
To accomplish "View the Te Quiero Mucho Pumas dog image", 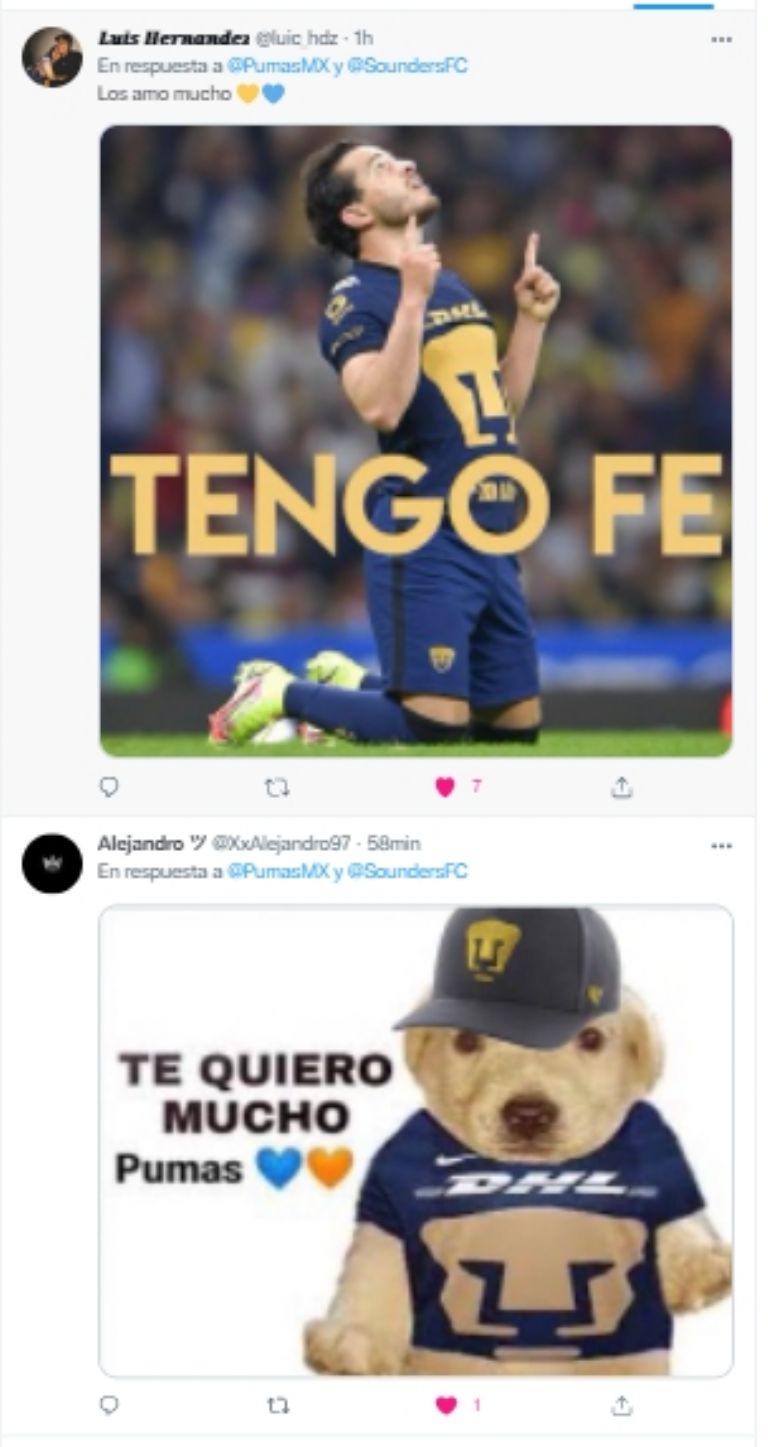I will (x=416, y=1140).
